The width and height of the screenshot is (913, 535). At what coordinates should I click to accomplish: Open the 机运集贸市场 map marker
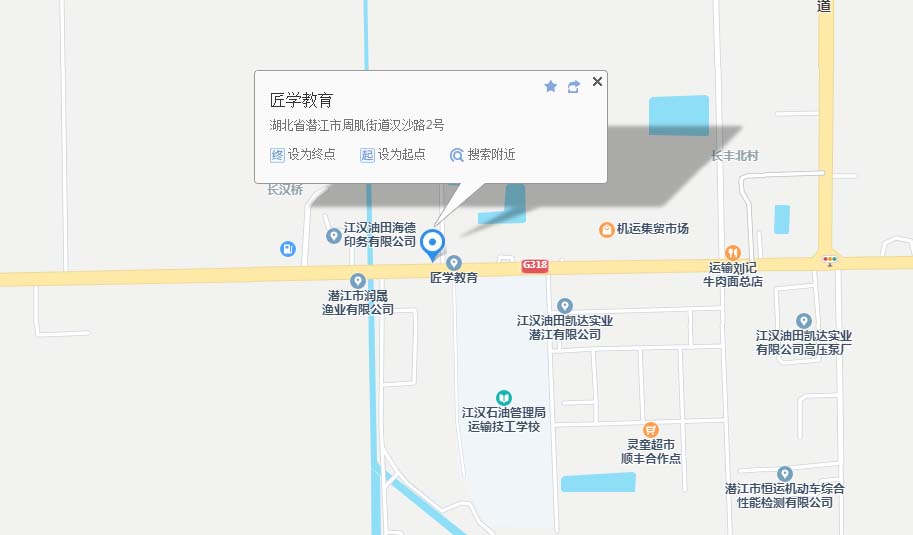pos(606,229)
